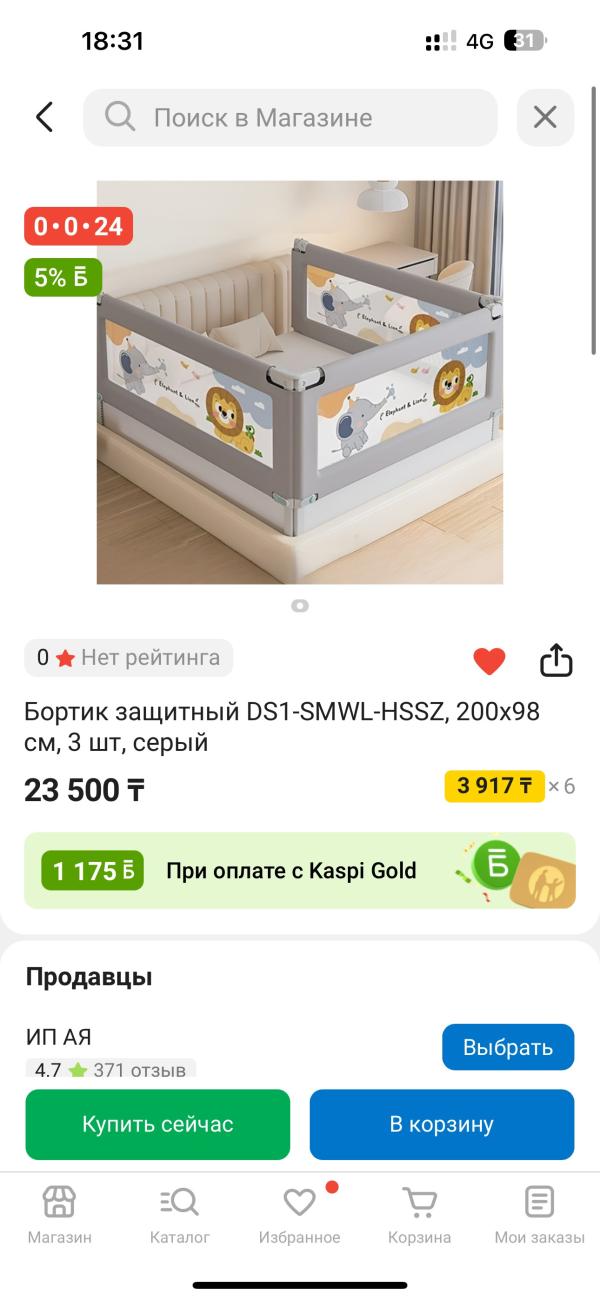Add the item with "В корзину"

442,1124
